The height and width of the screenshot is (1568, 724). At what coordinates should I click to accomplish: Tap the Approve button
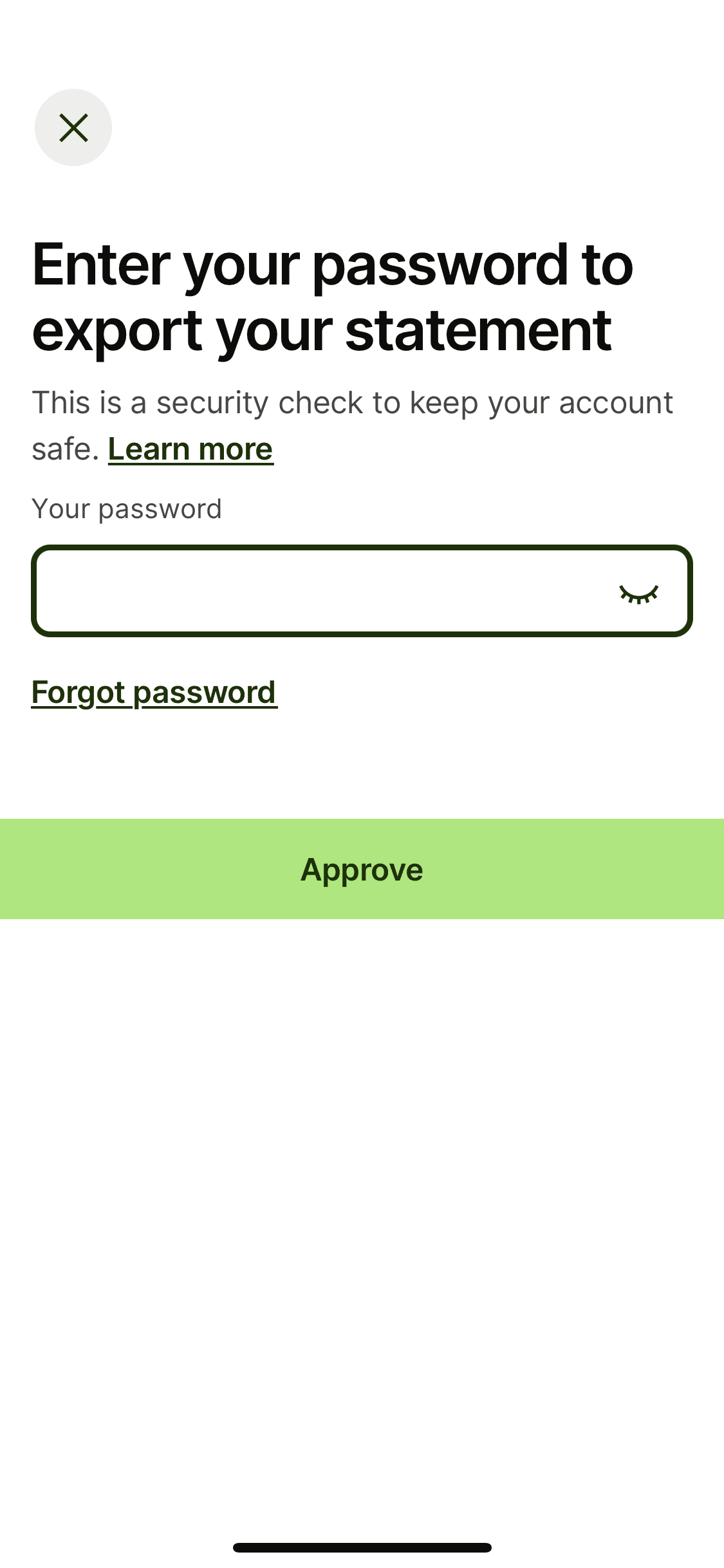362,869
